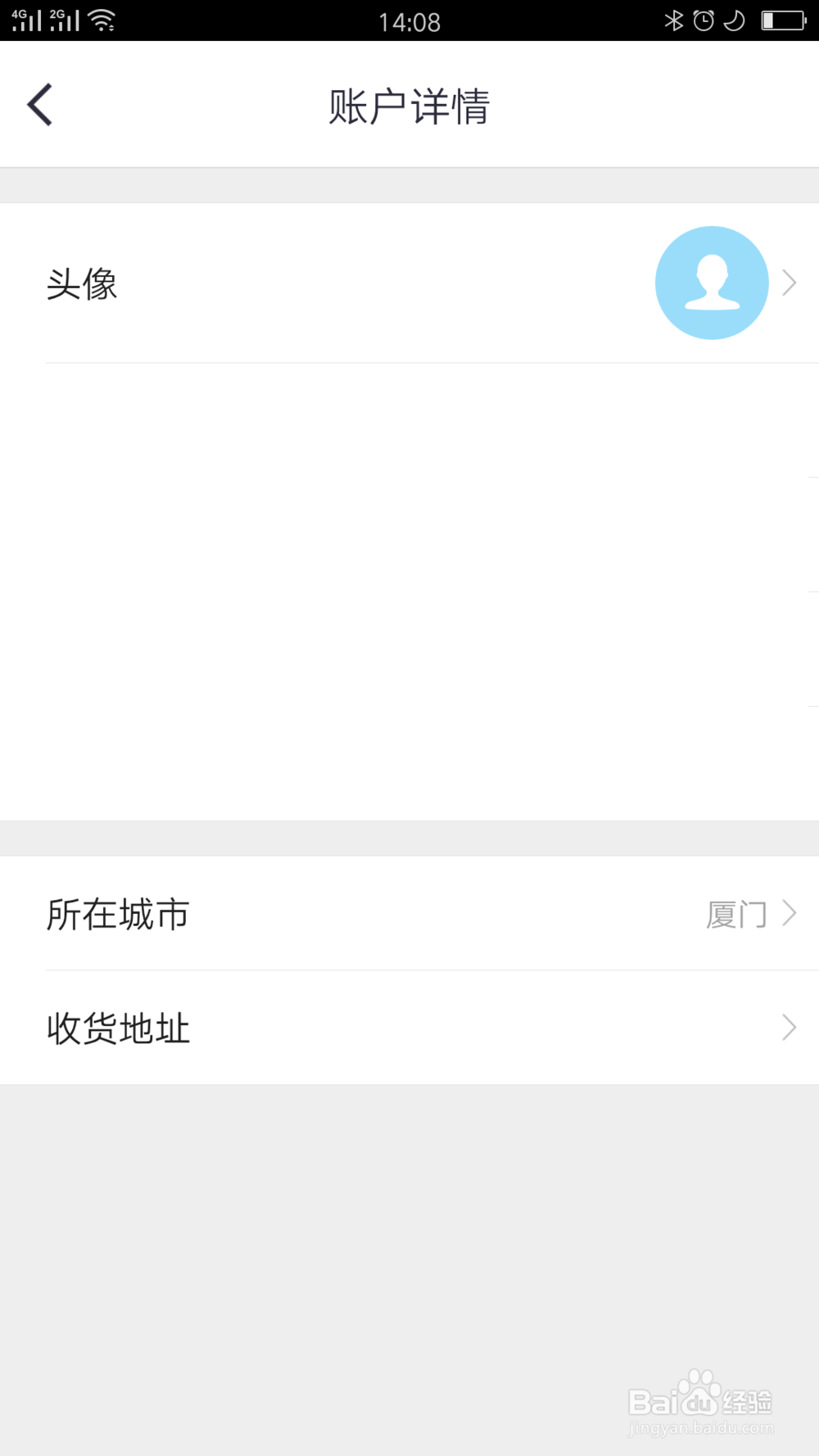Viewport: 819px width, 1456px height.
Task: Expand the 头像 row chevron
Action: coord(787,282)
